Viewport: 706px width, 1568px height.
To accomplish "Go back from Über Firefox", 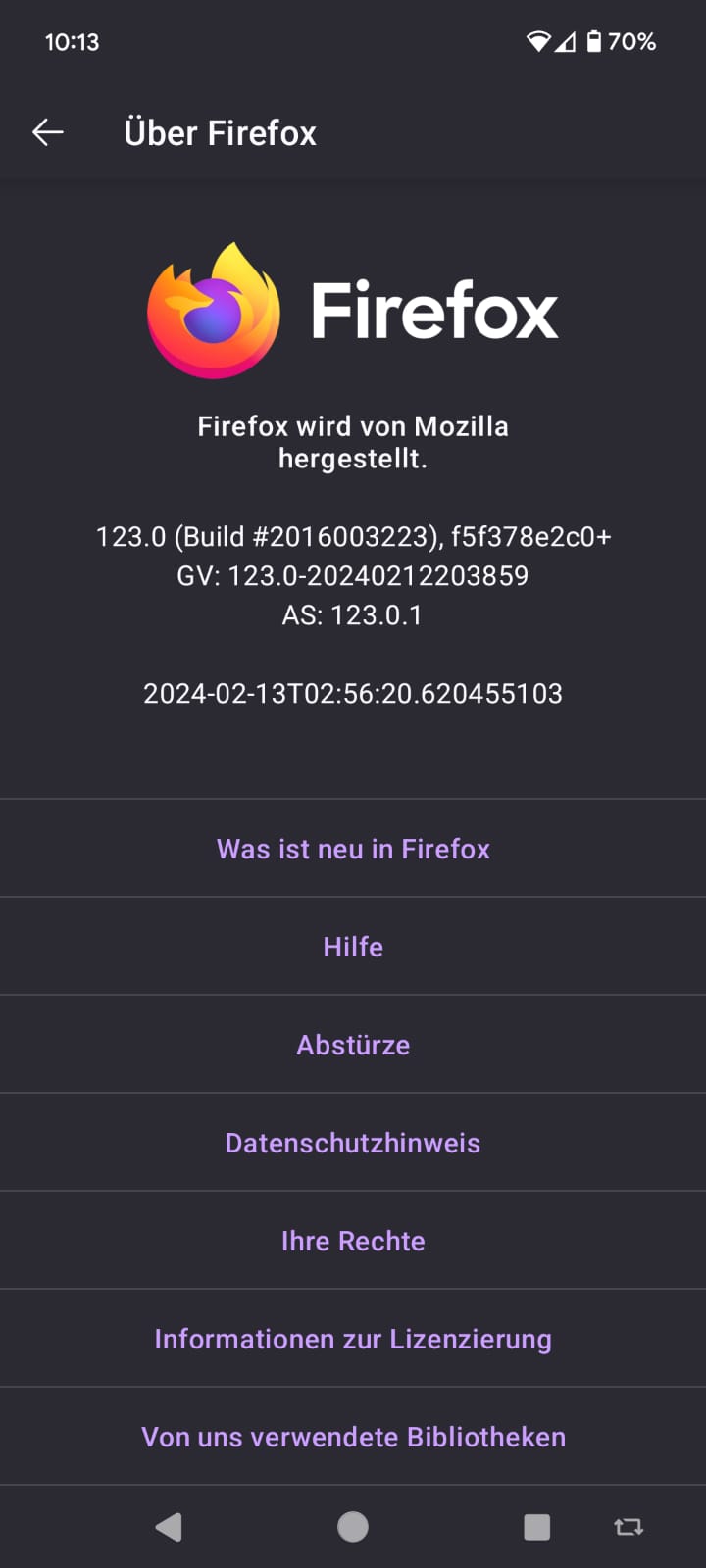I will pos(48,132).
